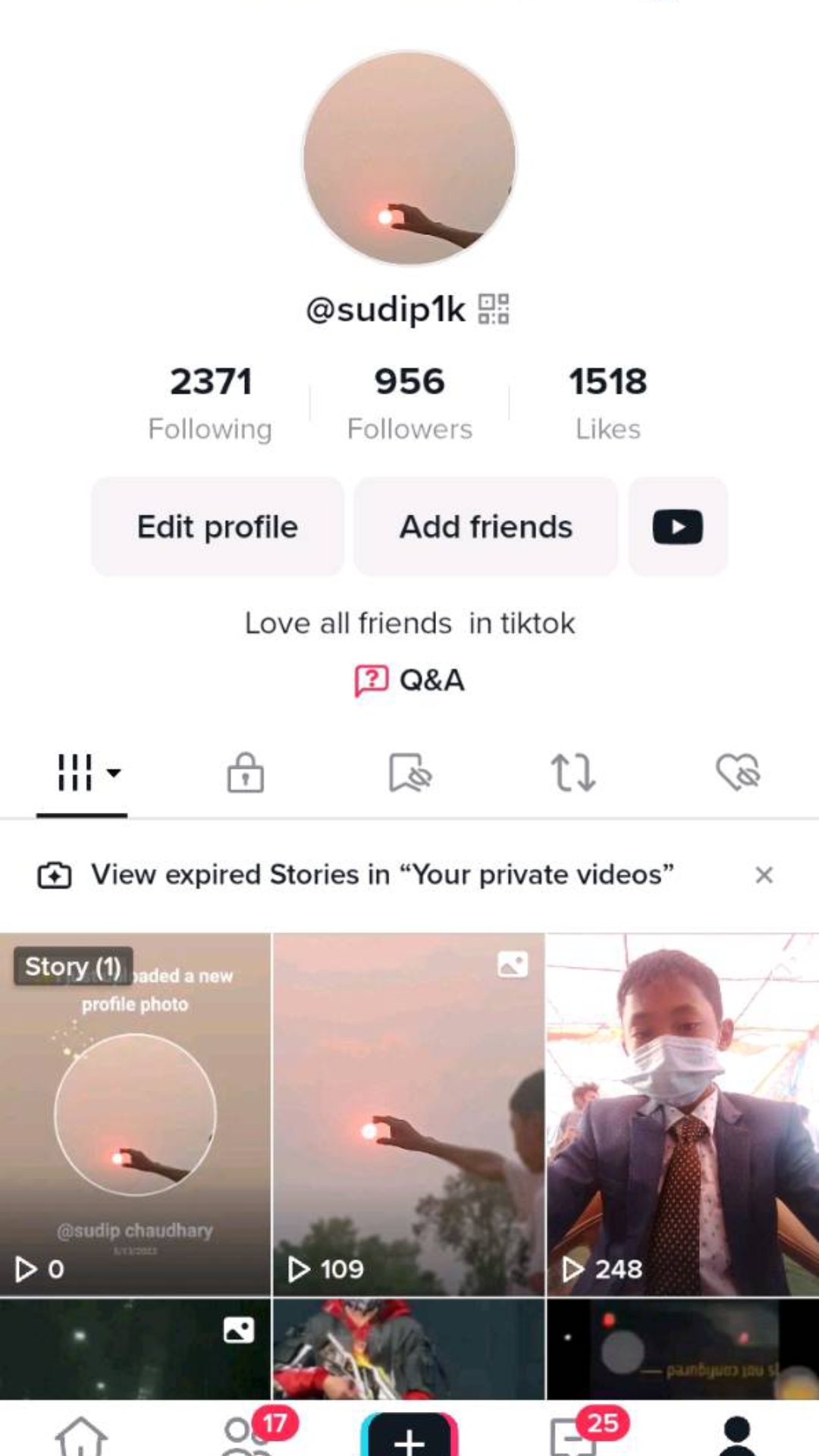The image size is (819, 1456).
Task: Tap the profile photo
Action: (x=409, y=158)
